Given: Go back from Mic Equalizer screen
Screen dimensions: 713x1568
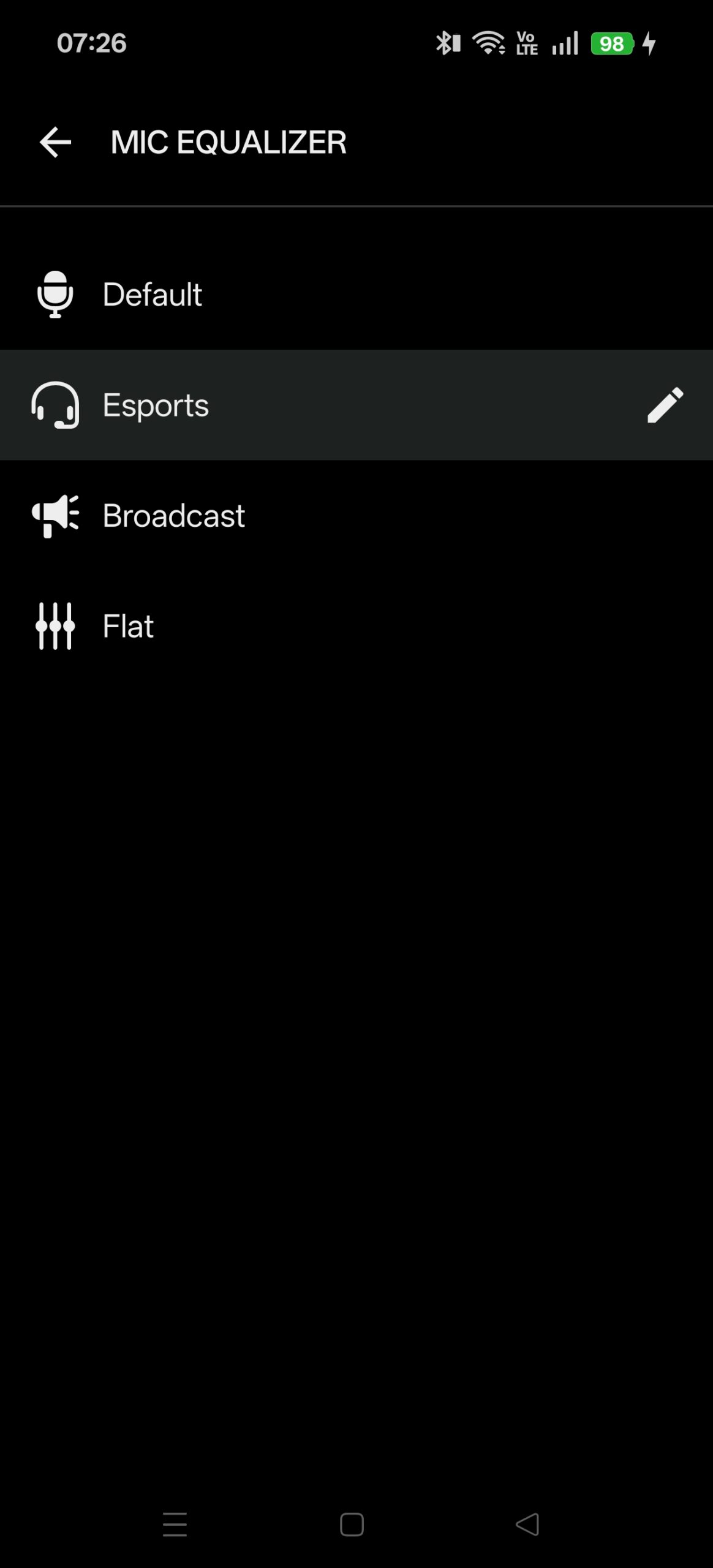Looking at the screenshot, I should [55, 142].
